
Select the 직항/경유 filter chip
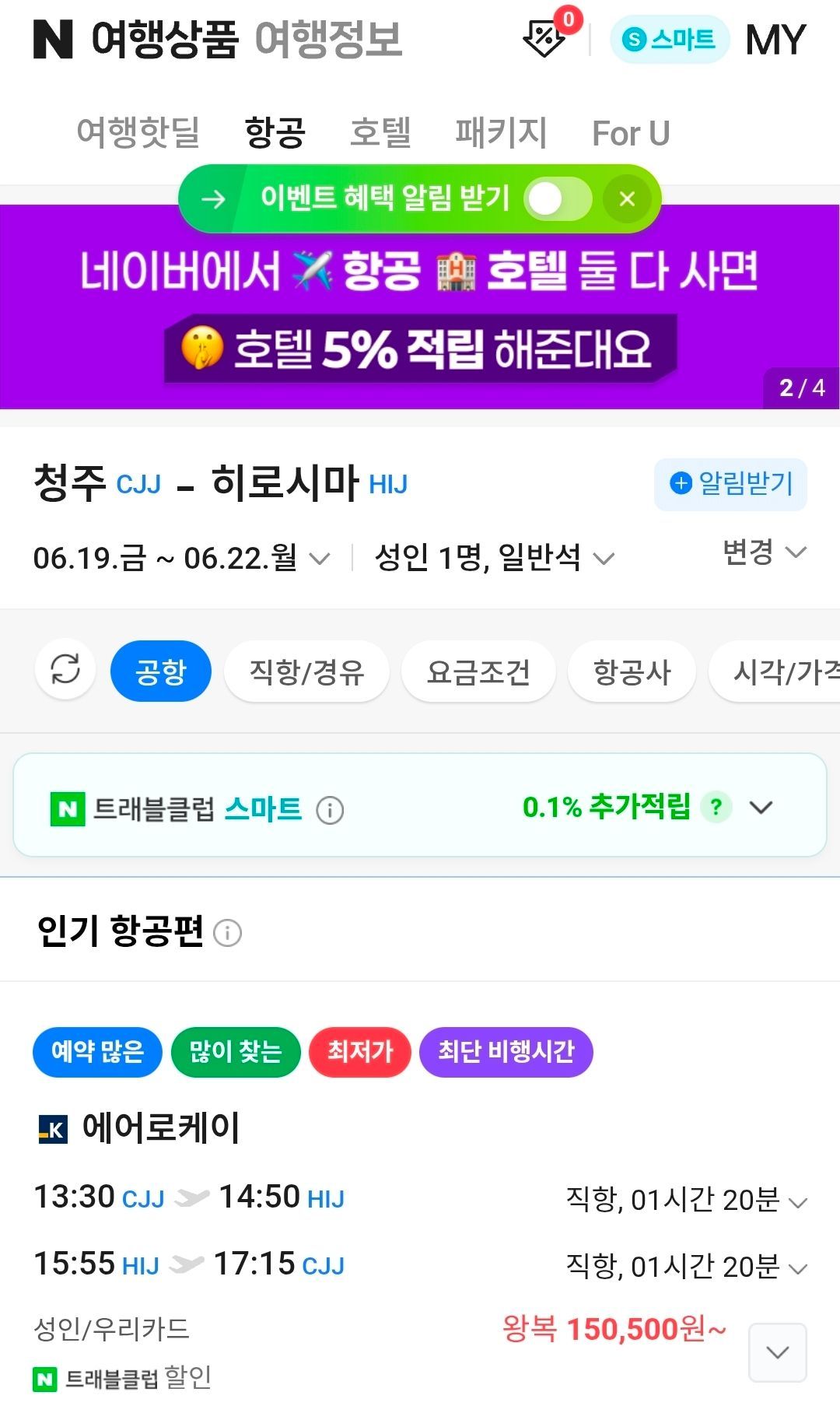click(x=306, y=672)
